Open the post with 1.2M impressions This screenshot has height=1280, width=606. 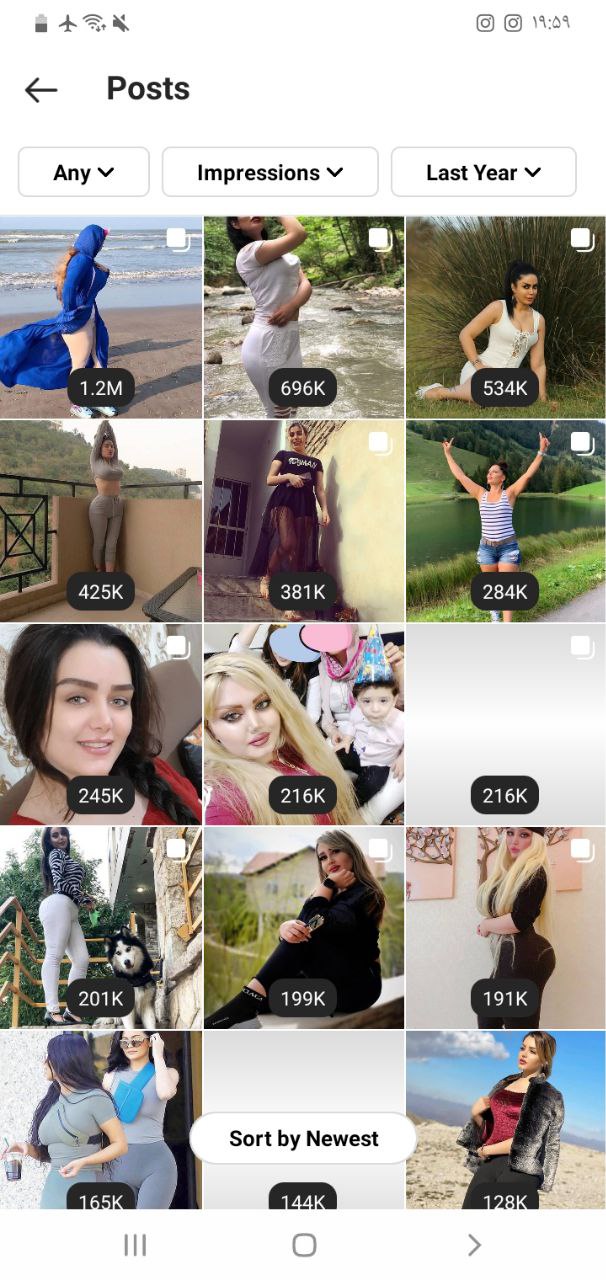[x=100, y=317]
